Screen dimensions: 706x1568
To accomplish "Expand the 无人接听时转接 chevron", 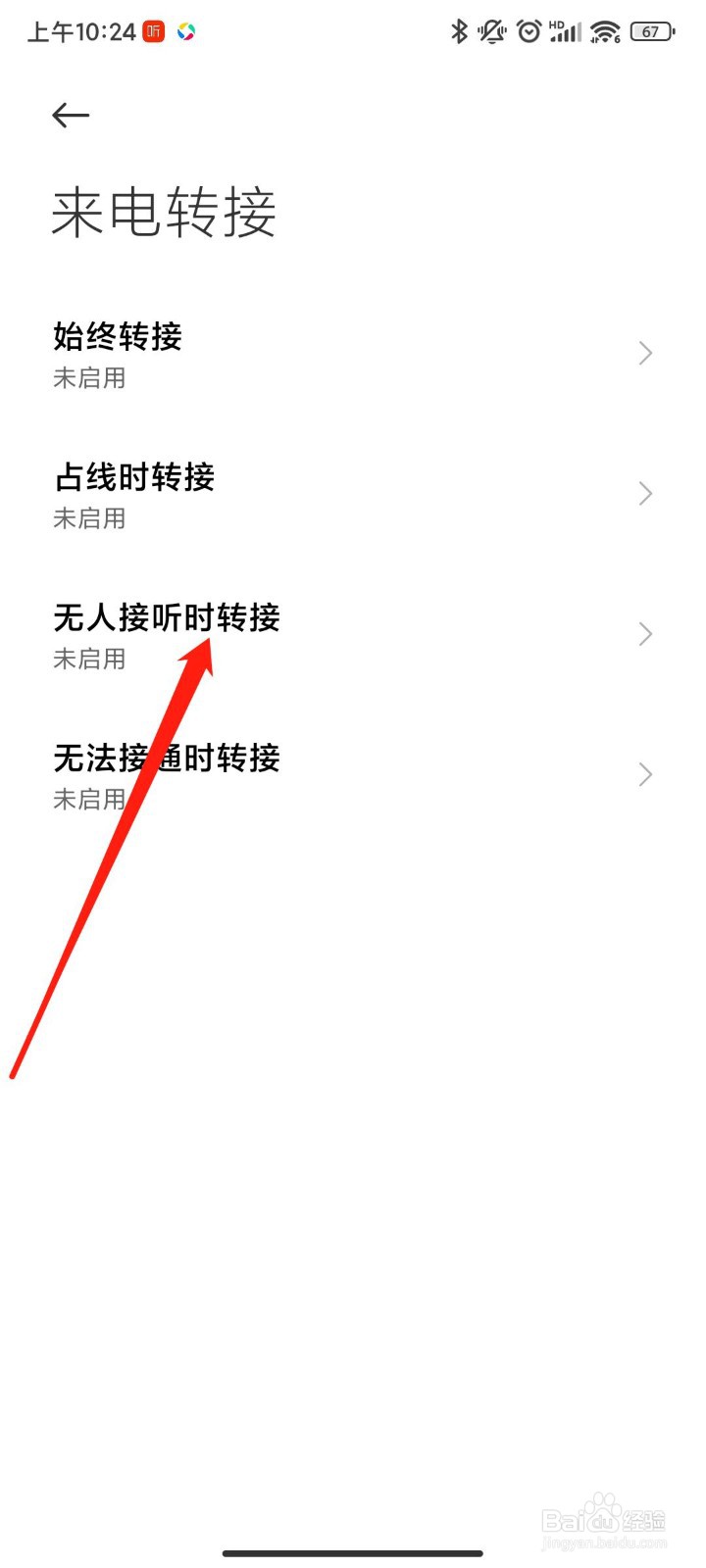I will [x=644, y=634].
